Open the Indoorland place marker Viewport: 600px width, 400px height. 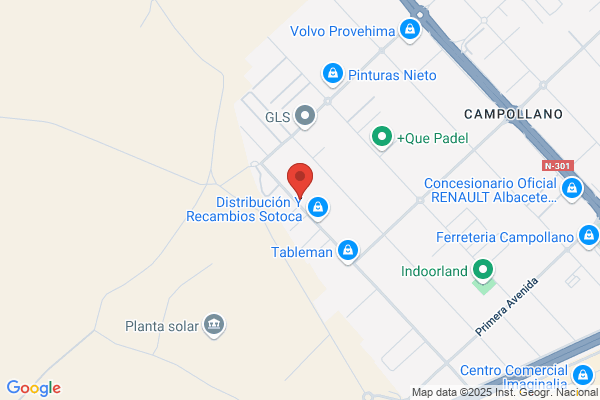483,271
